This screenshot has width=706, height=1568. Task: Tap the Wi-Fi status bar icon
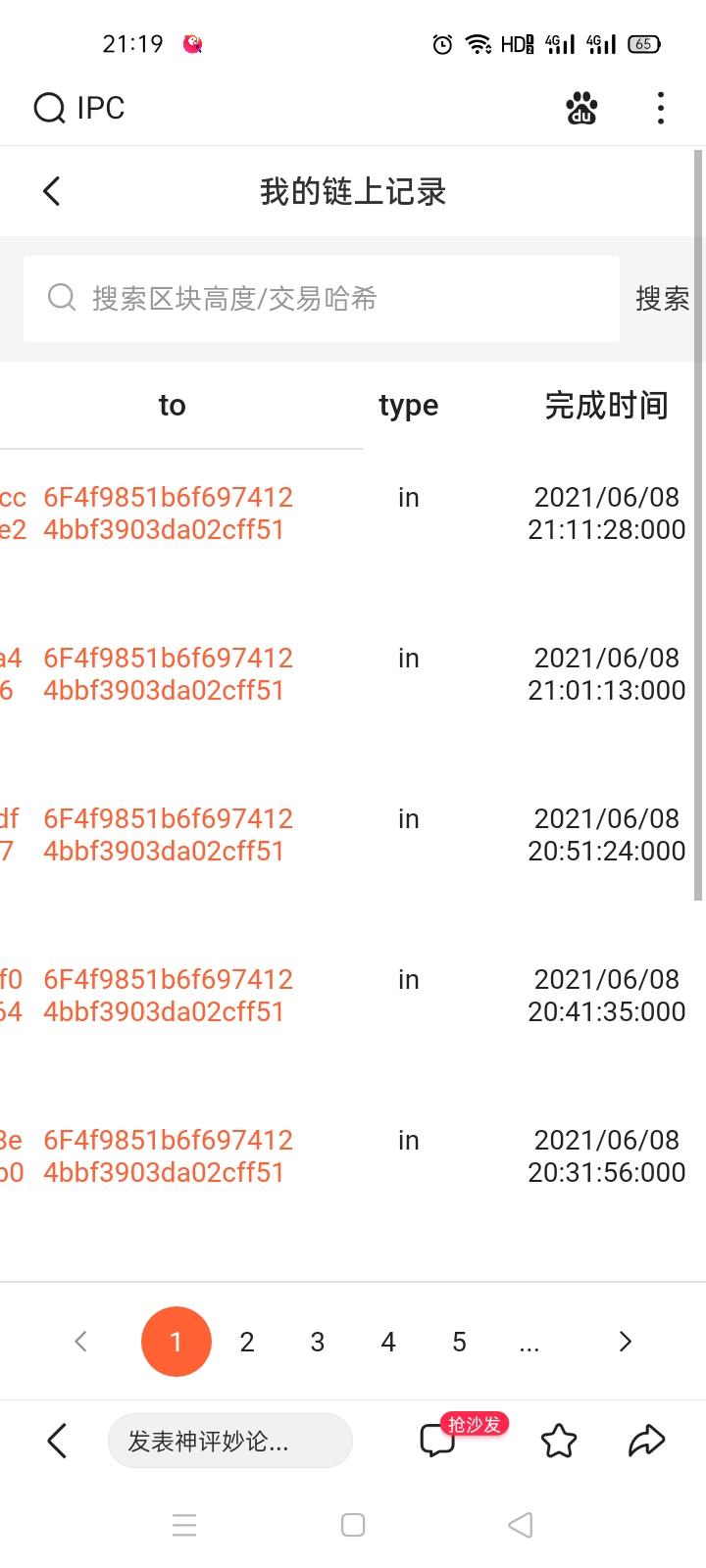[x=477, y=43]
